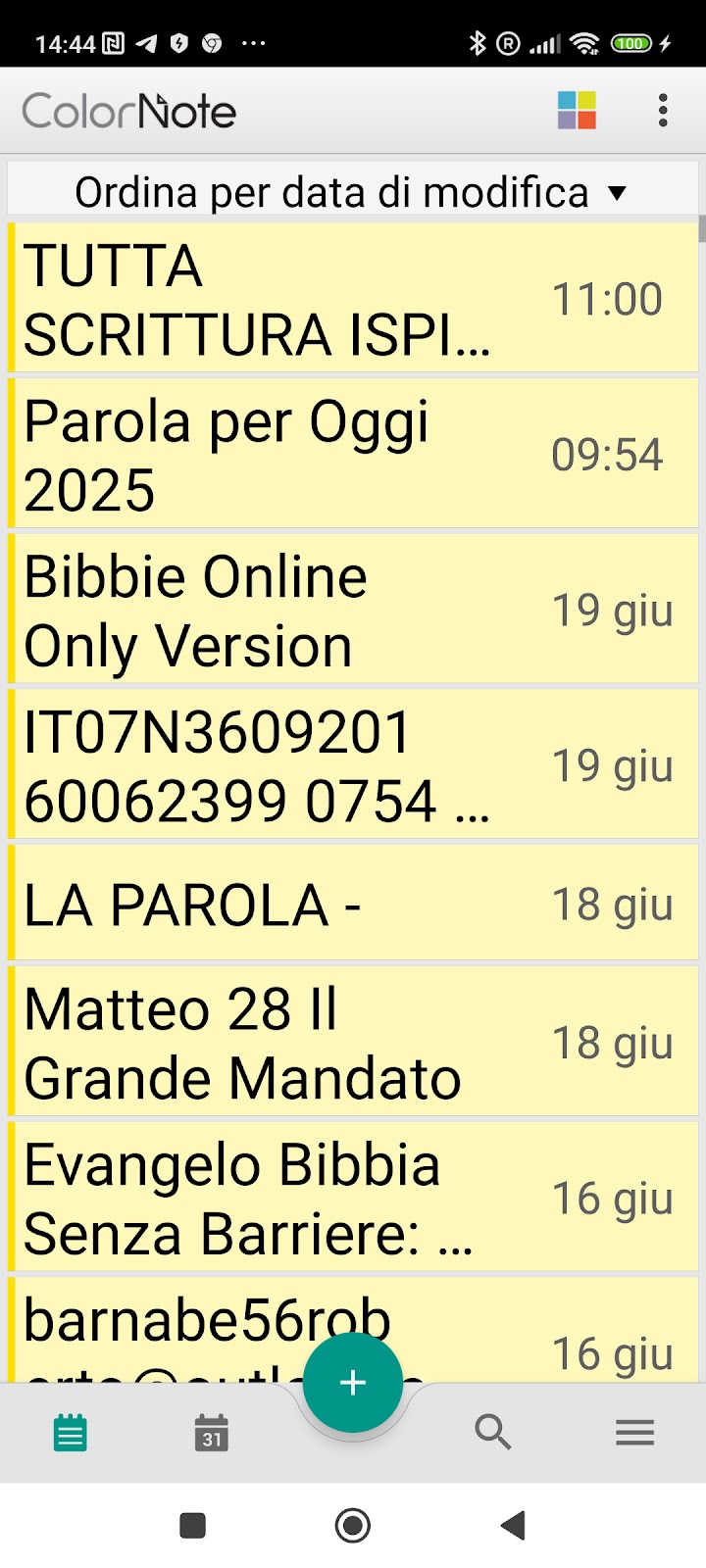This screenshot has height=1568, width=706.
Task: Open the search magnifier in the bottom bar
Action: click(x=493, y=1433)
